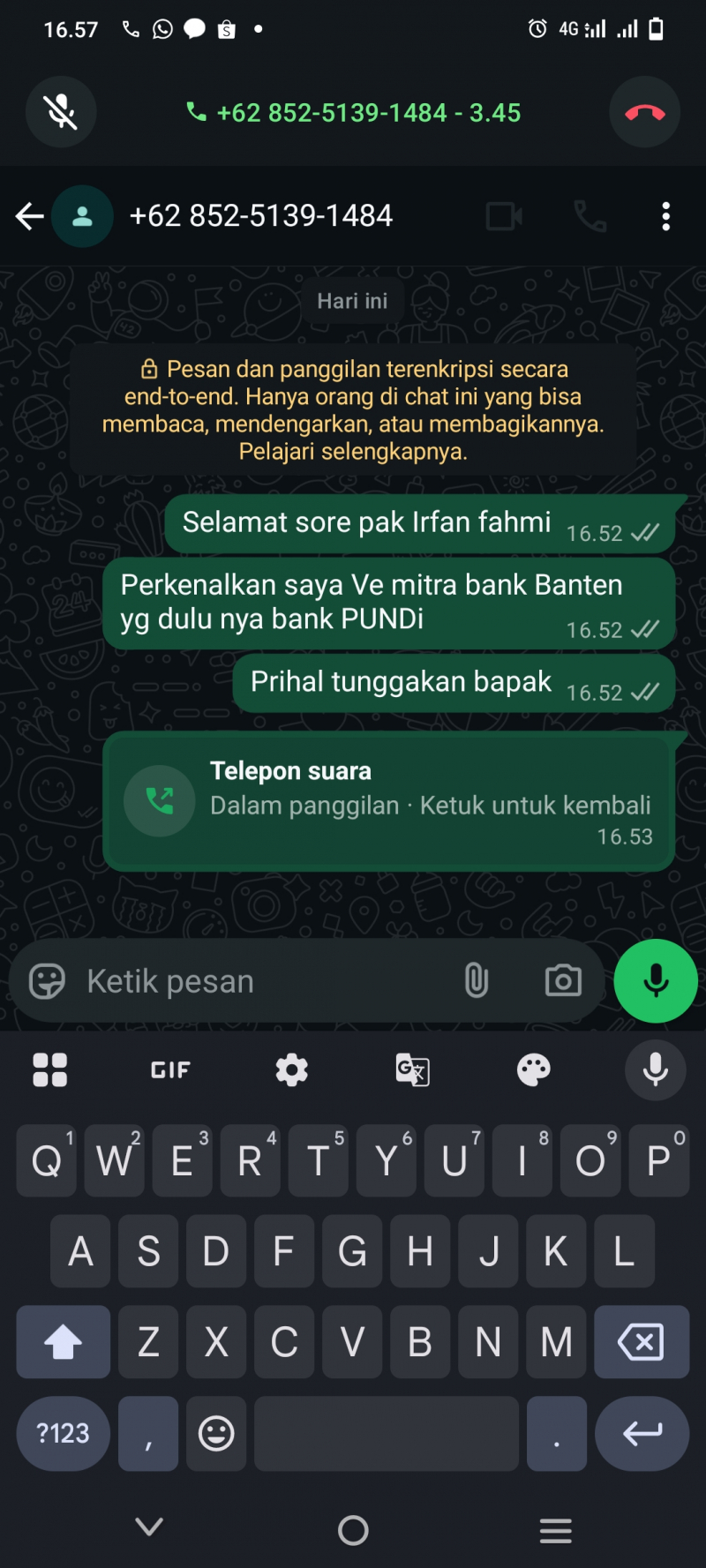The width and height of the screenshot is (706, 1568).
Task: Open keyboard theme palette
Action: tap(533, 1070)
